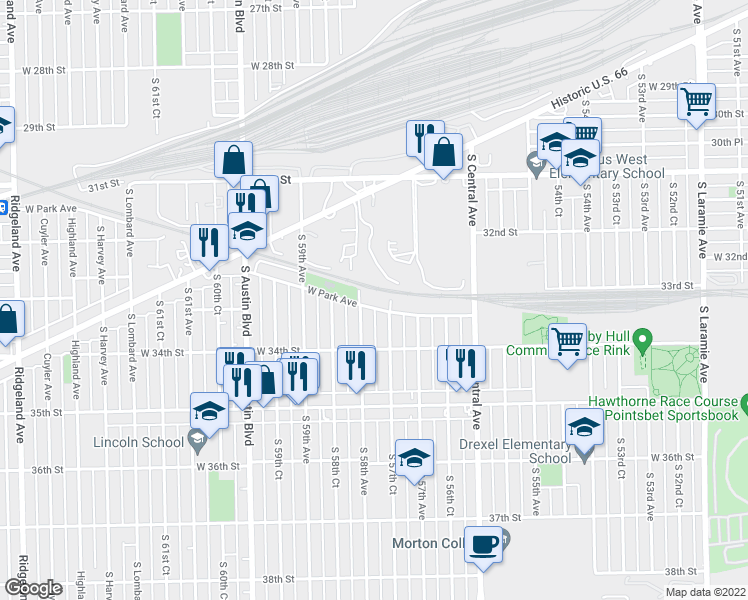Select the shopping bag marker left of S Central Ave
This screenshot has width=748, height=600.
point(443,152)
